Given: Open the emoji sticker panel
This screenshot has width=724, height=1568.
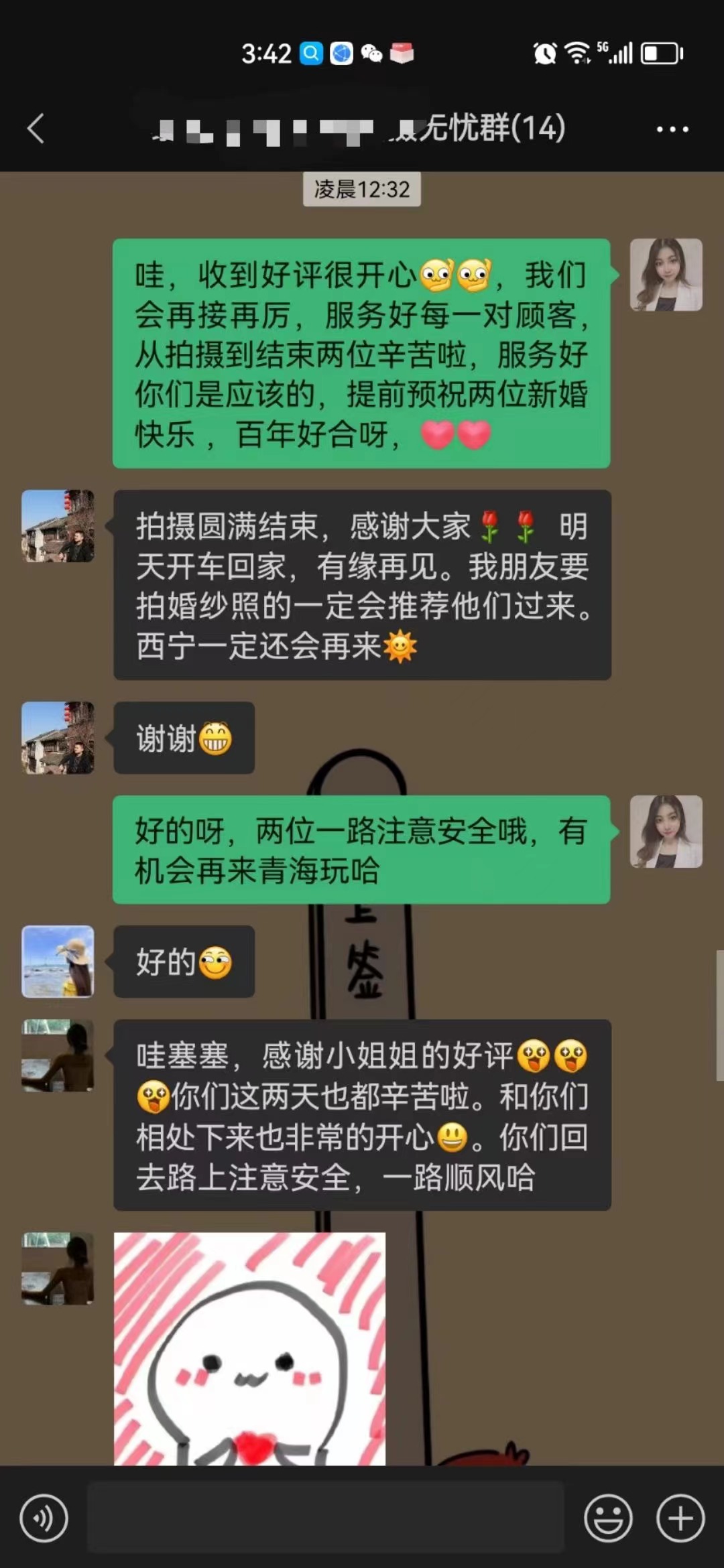Looking at the screenshot, I should (608, 1518).
